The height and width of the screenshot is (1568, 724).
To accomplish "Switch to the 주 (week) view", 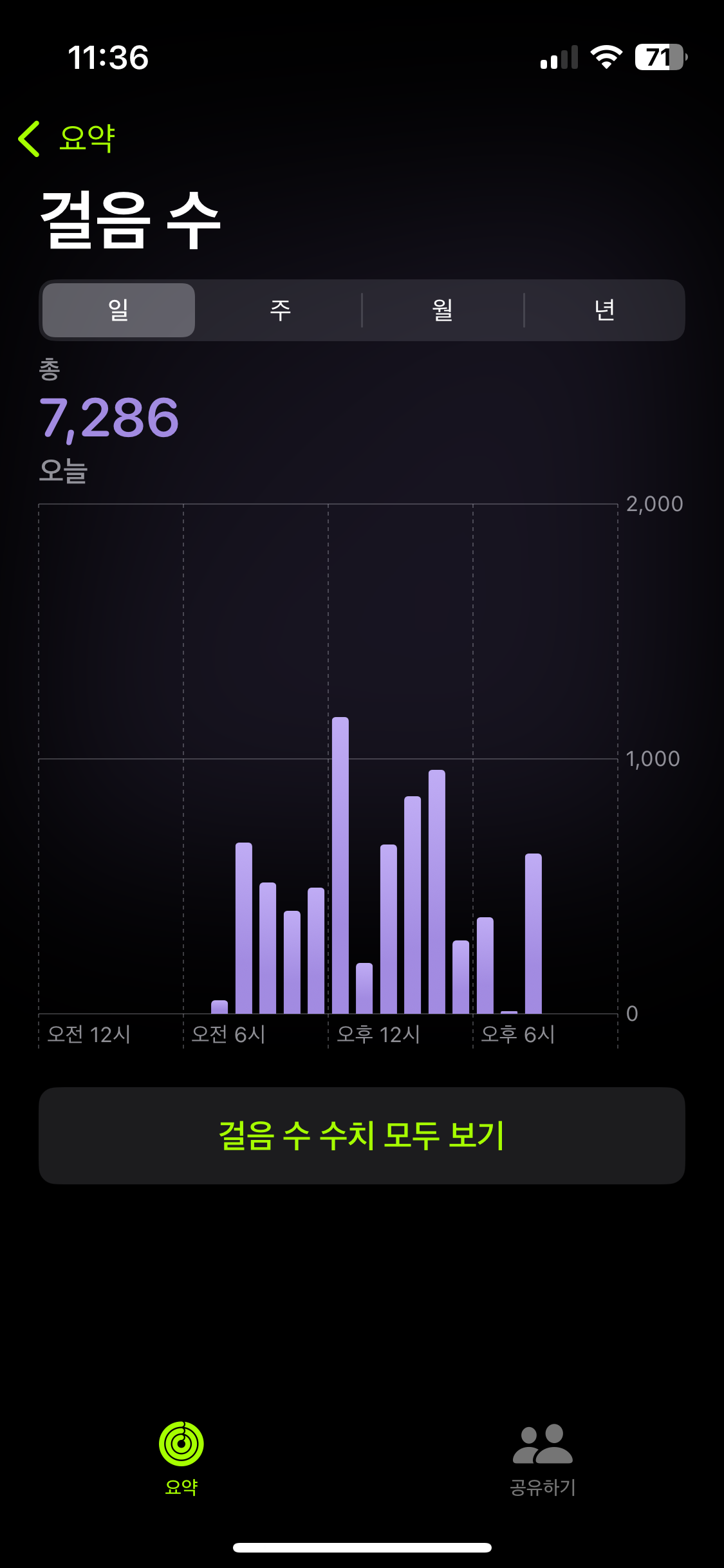I will coord(281,310).
